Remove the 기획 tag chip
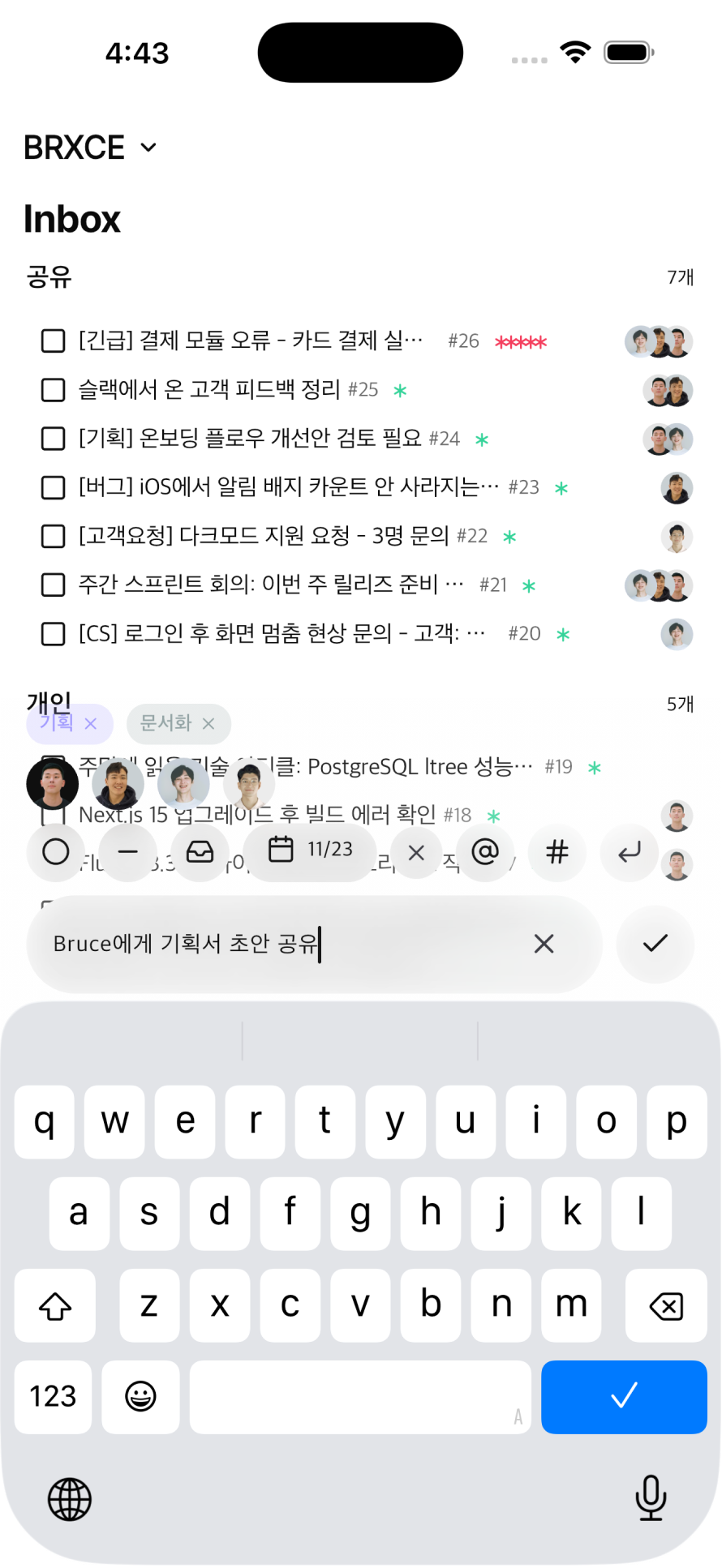Image resolution: width=722 pixels, height=1568 pixels. [91, 724]
